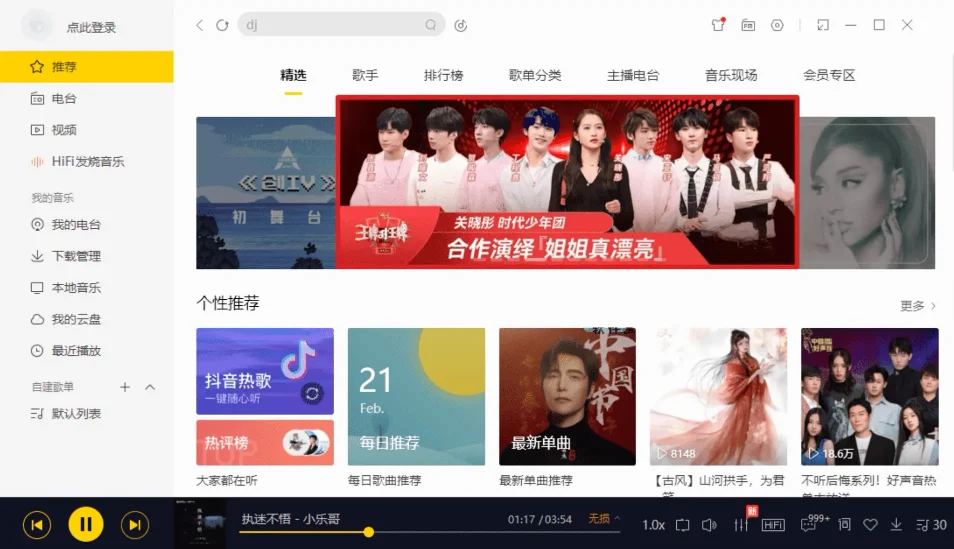Image resolution: width=954 pixels, height=549 pixels.
Task: Go to the previous track
Action: [x=37, y=524]
